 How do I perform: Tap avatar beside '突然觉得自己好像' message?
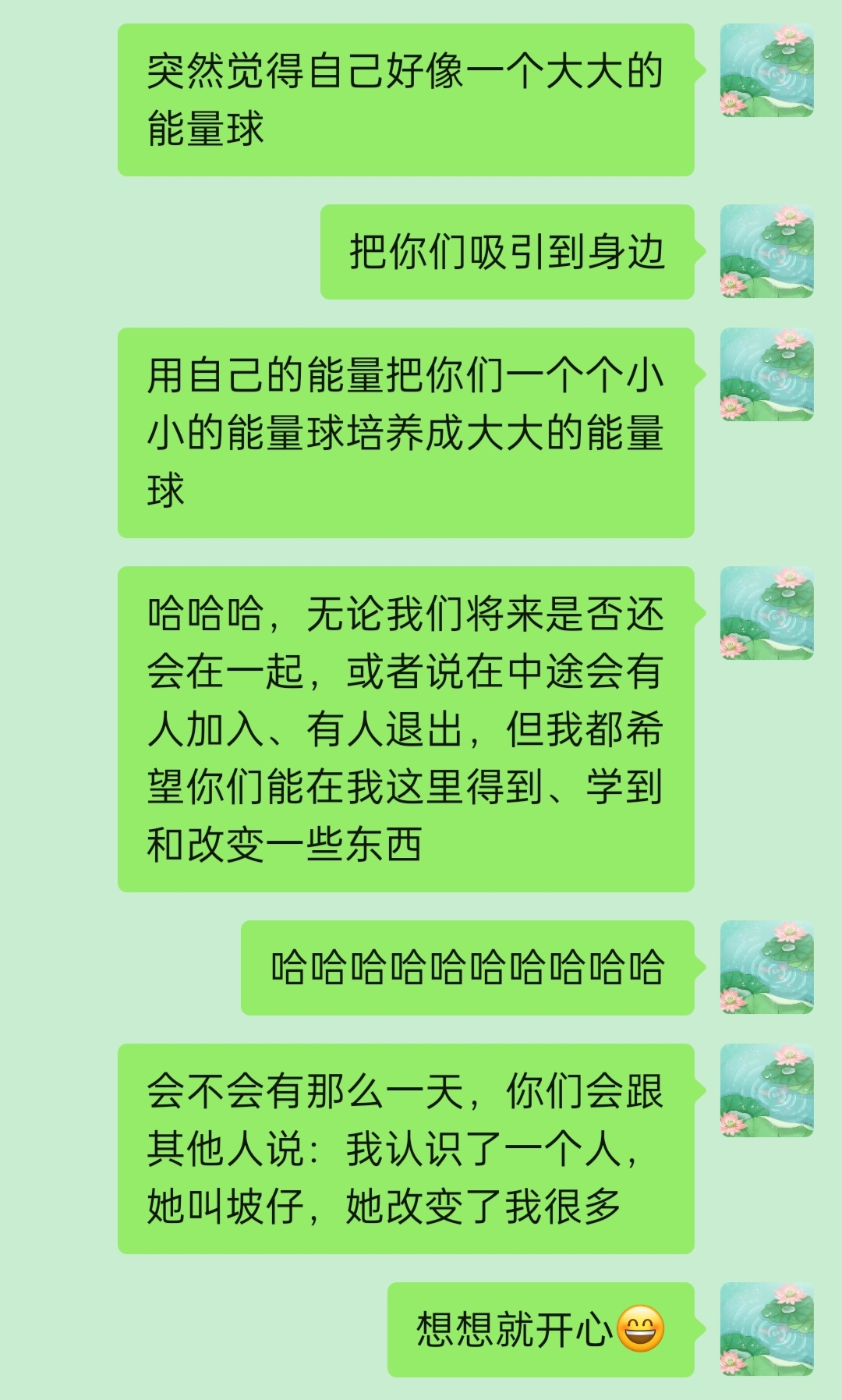766,70
